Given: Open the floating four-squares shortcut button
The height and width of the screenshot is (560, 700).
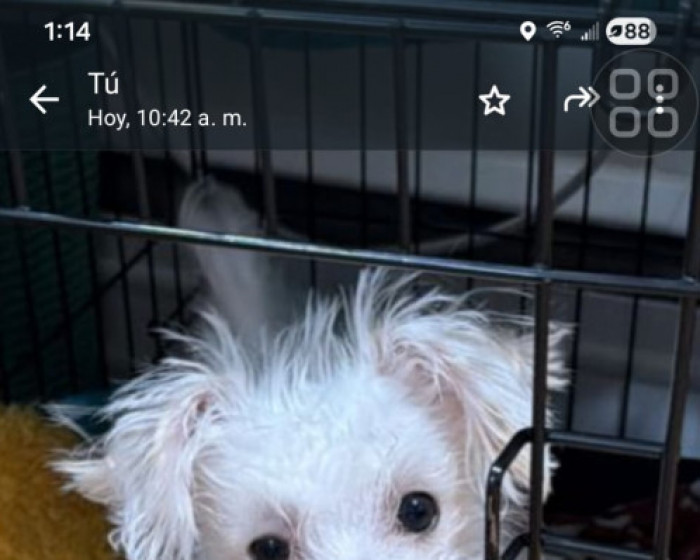Looking at the screenshot, I should click(x=640, y=102).
